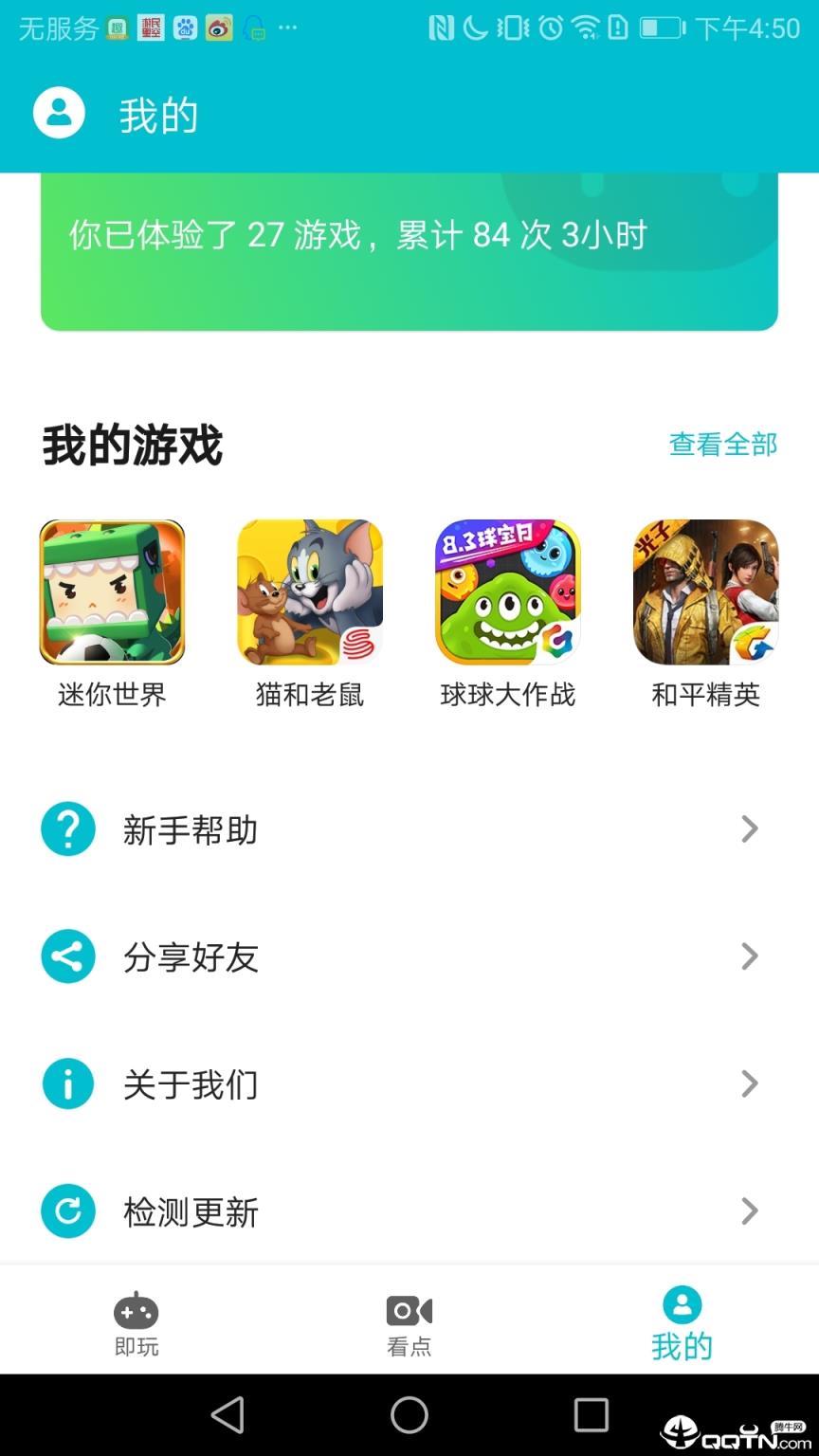
Task: Open the 关于我们 entry
Action: [190, 1083]
